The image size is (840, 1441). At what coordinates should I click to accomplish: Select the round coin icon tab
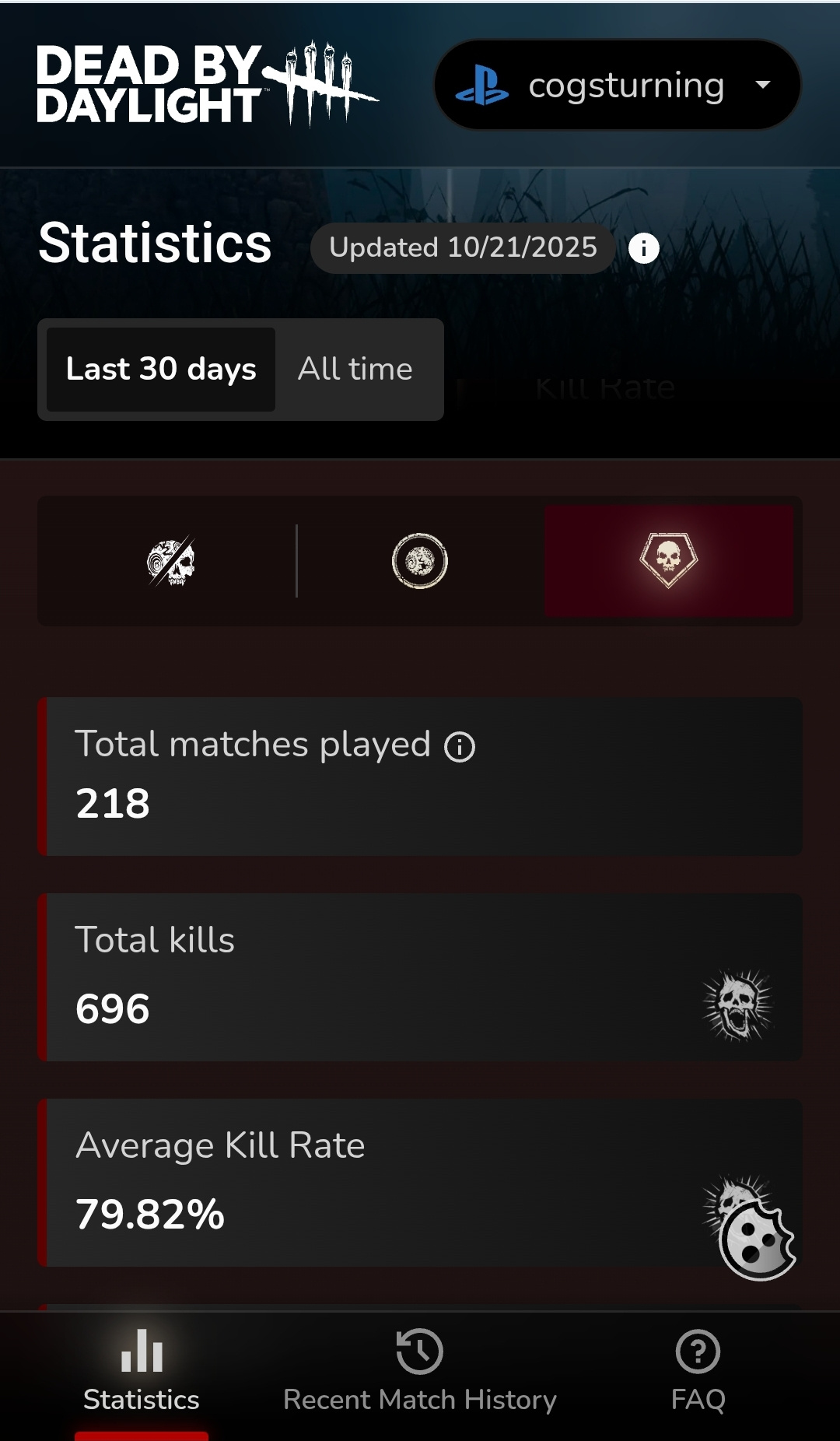click(x=420, y=561)
